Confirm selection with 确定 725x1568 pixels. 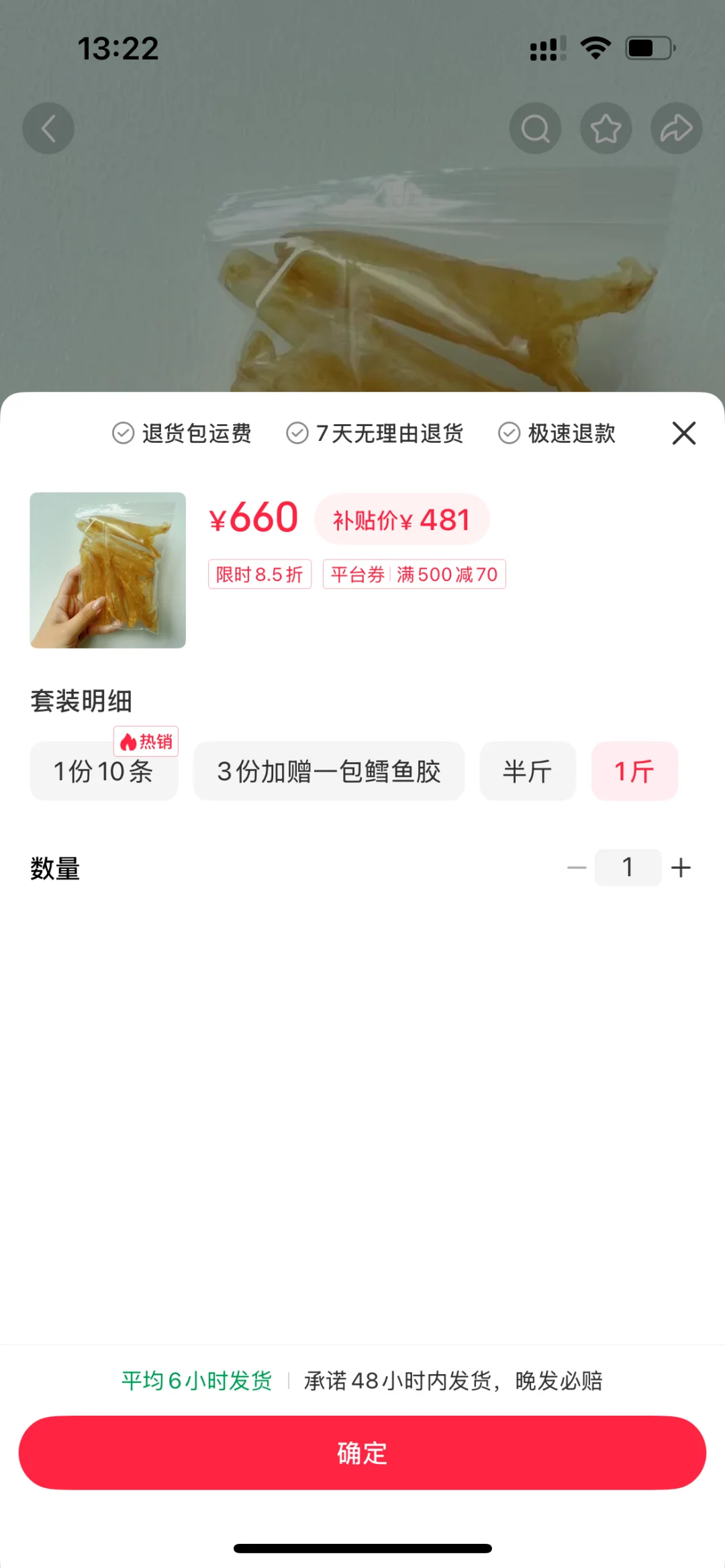(362, 1453)
